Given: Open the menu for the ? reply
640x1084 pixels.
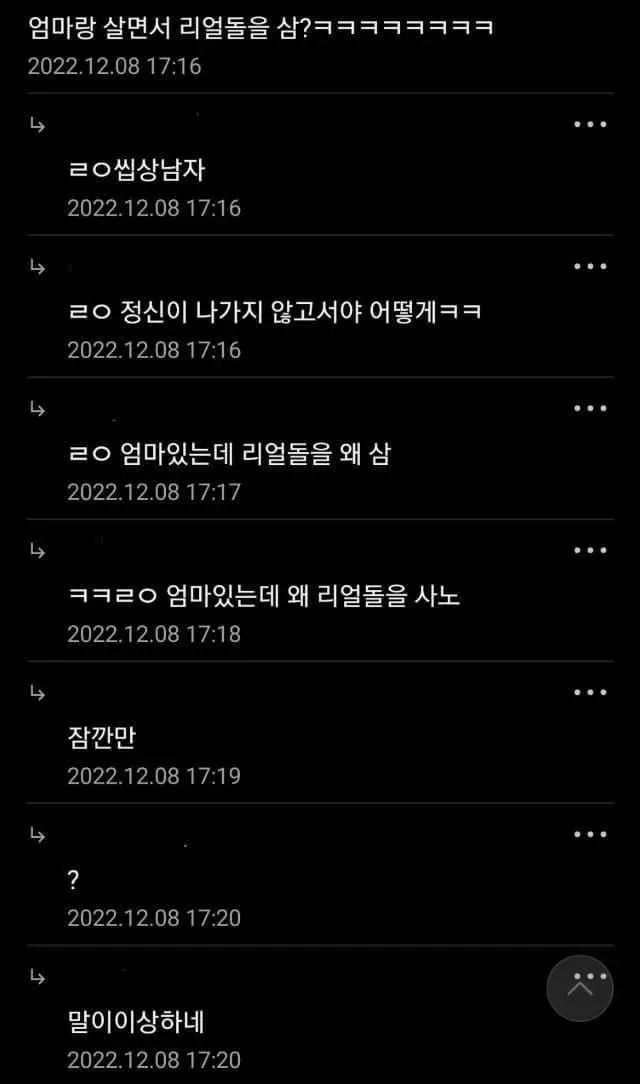Looking at the screenshot, I should click(590, 835).
